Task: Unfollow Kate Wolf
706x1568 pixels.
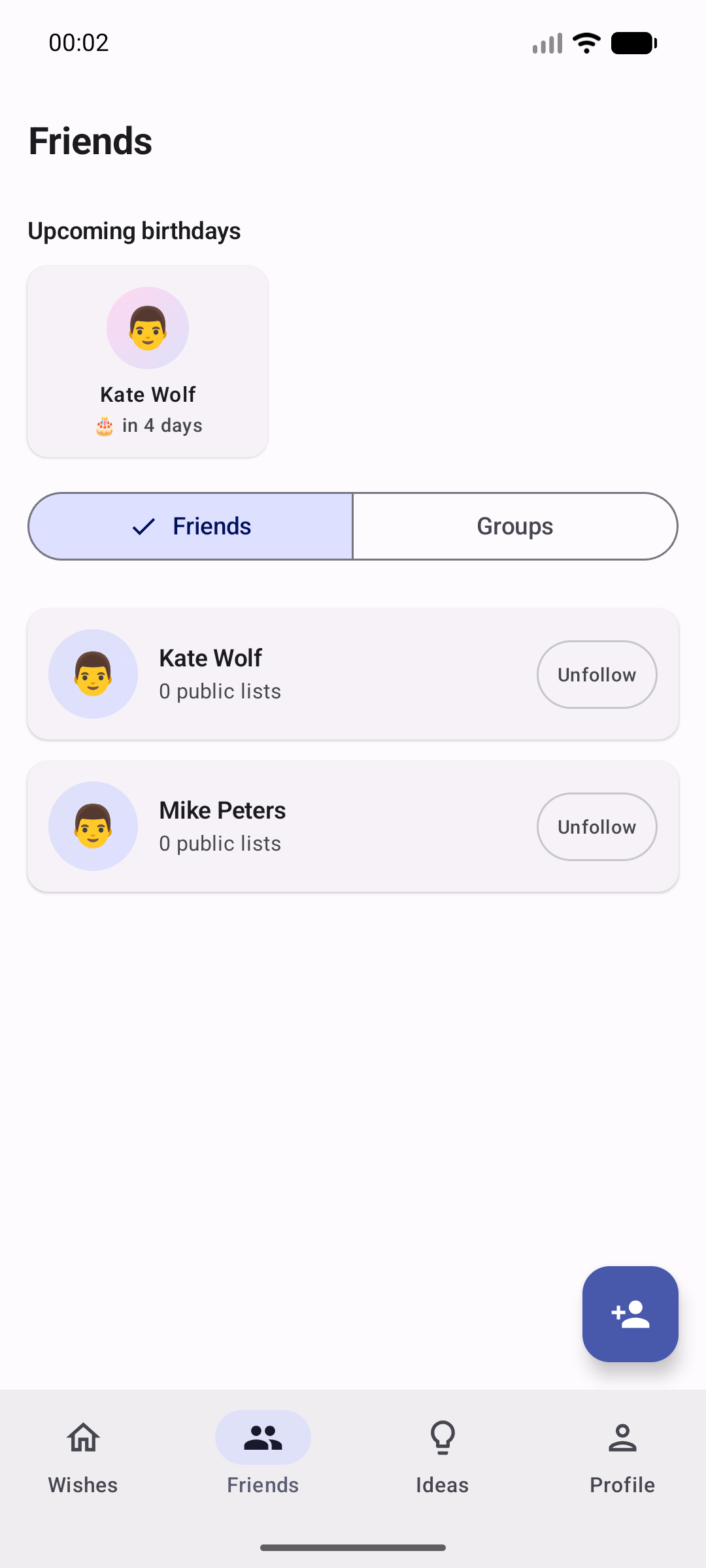Action: pos(596,674)
